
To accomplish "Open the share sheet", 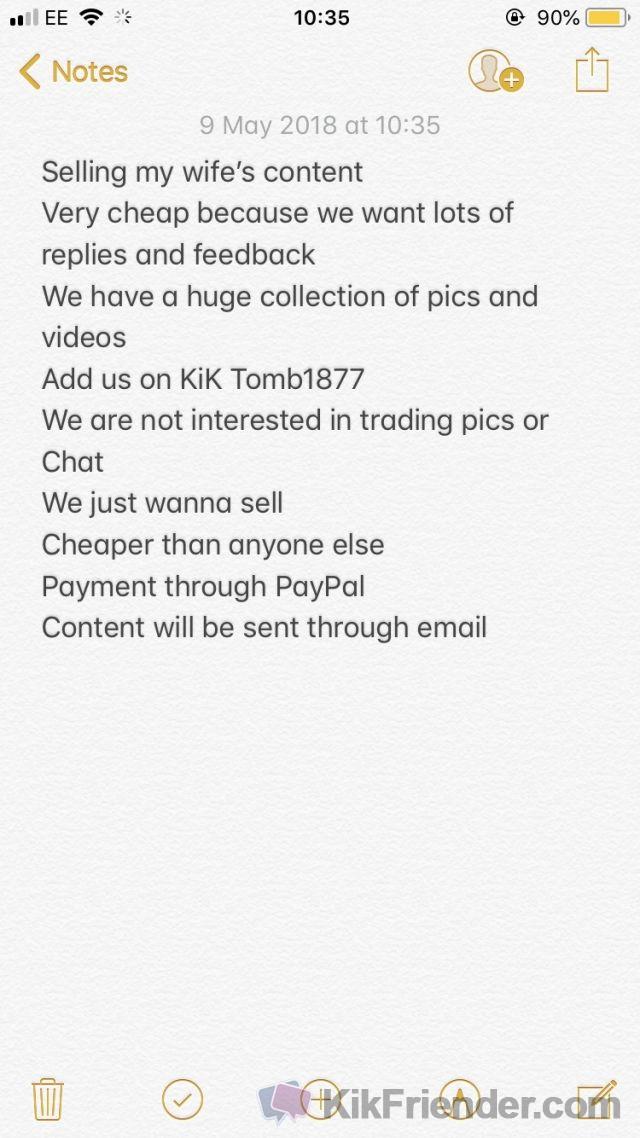I will (592, 70).
